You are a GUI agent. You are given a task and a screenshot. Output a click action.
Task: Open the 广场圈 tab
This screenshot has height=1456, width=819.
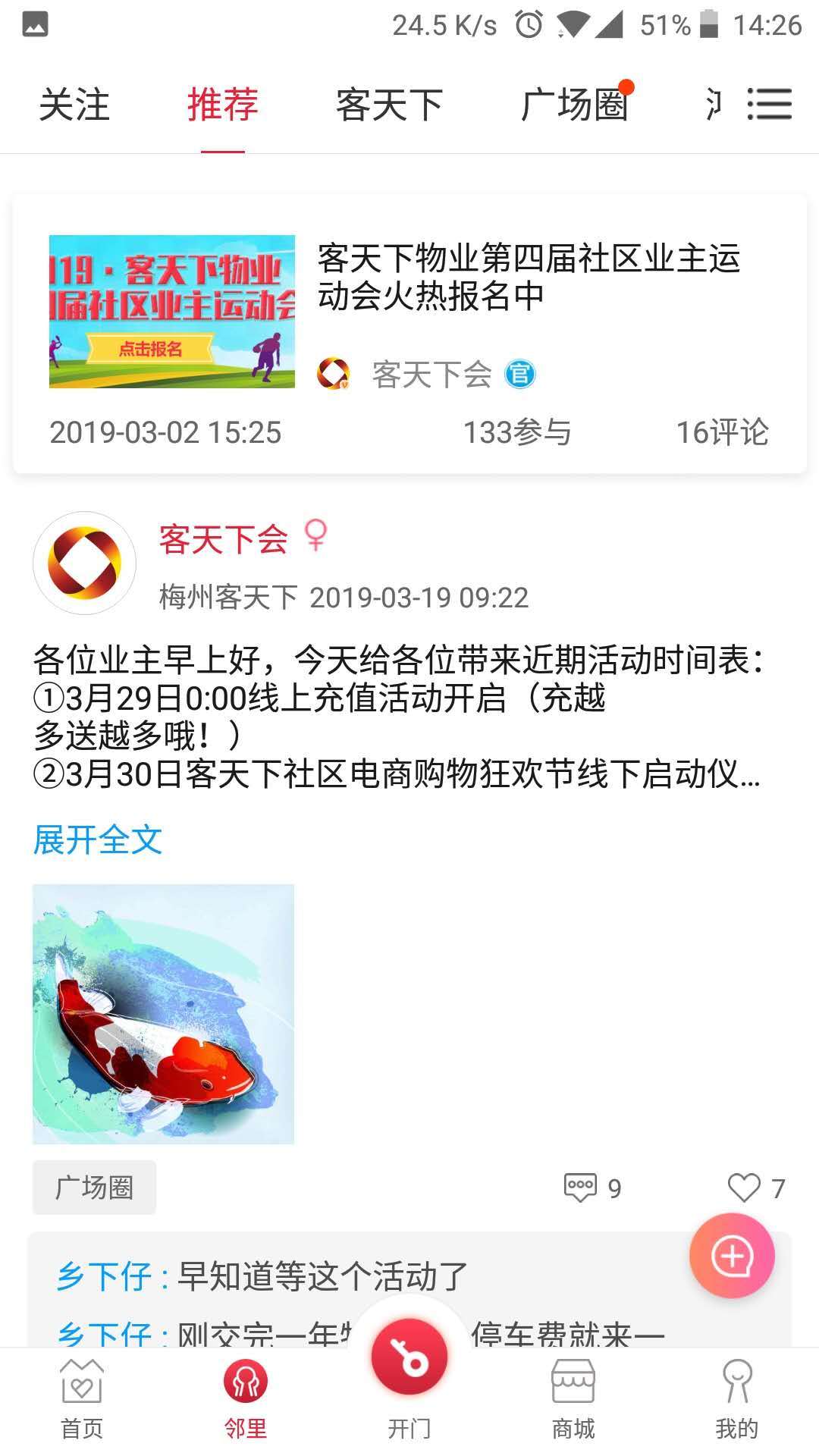pos(574,105)
